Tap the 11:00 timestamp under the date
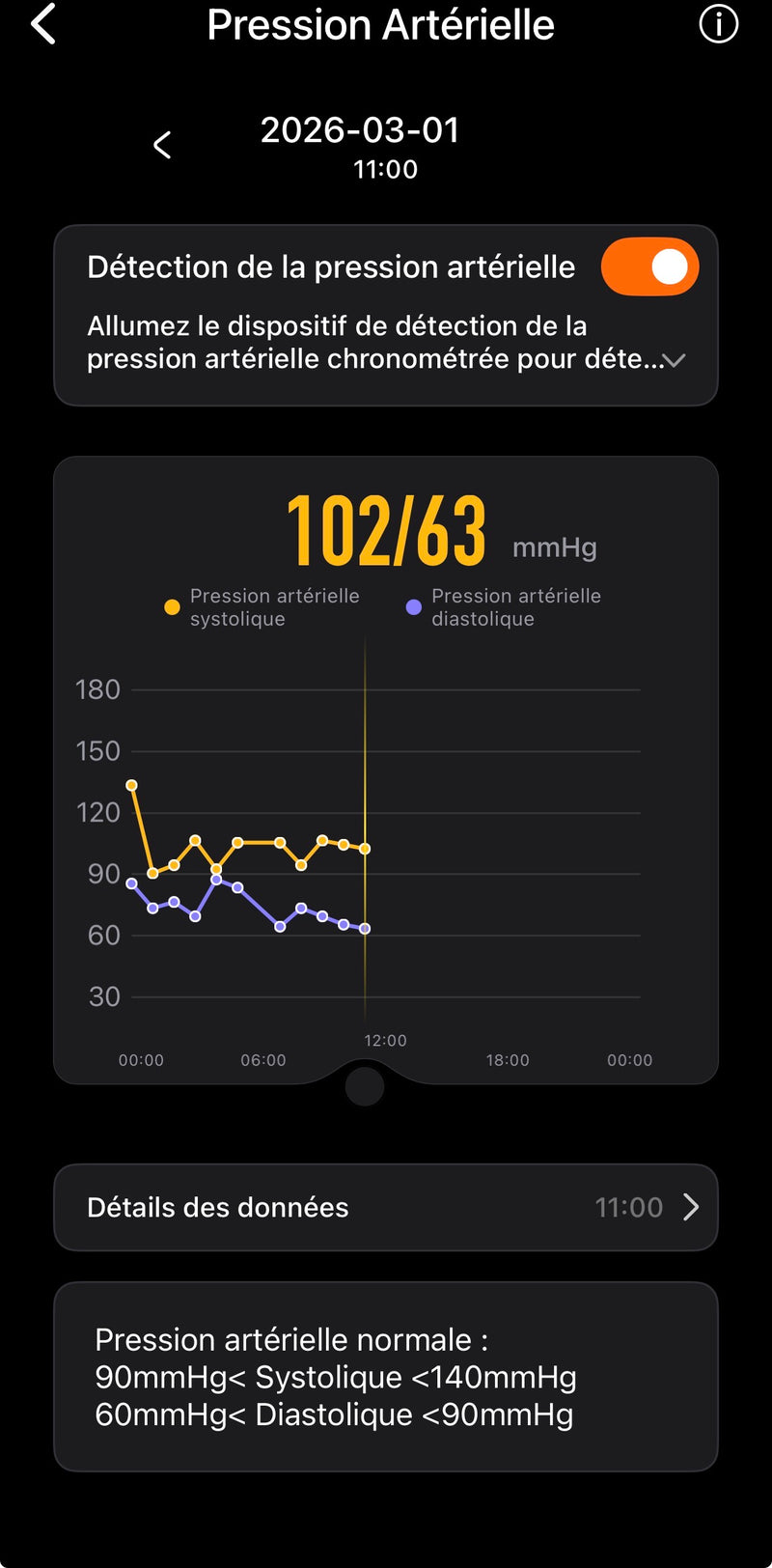 [x=385, y=169]
